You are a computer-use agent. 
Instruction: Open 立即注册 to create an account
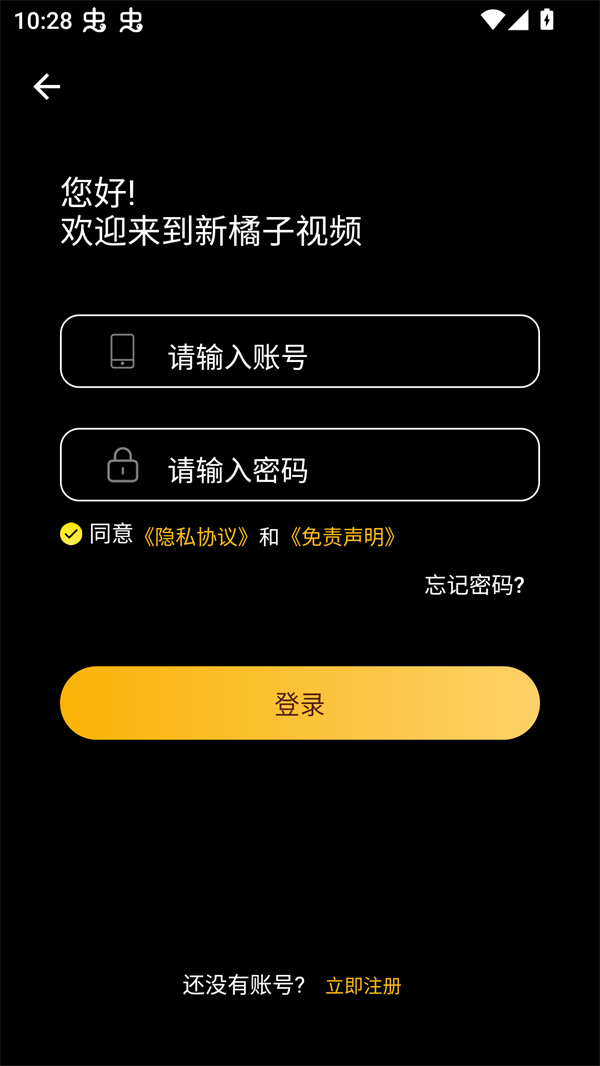point(363,986)
